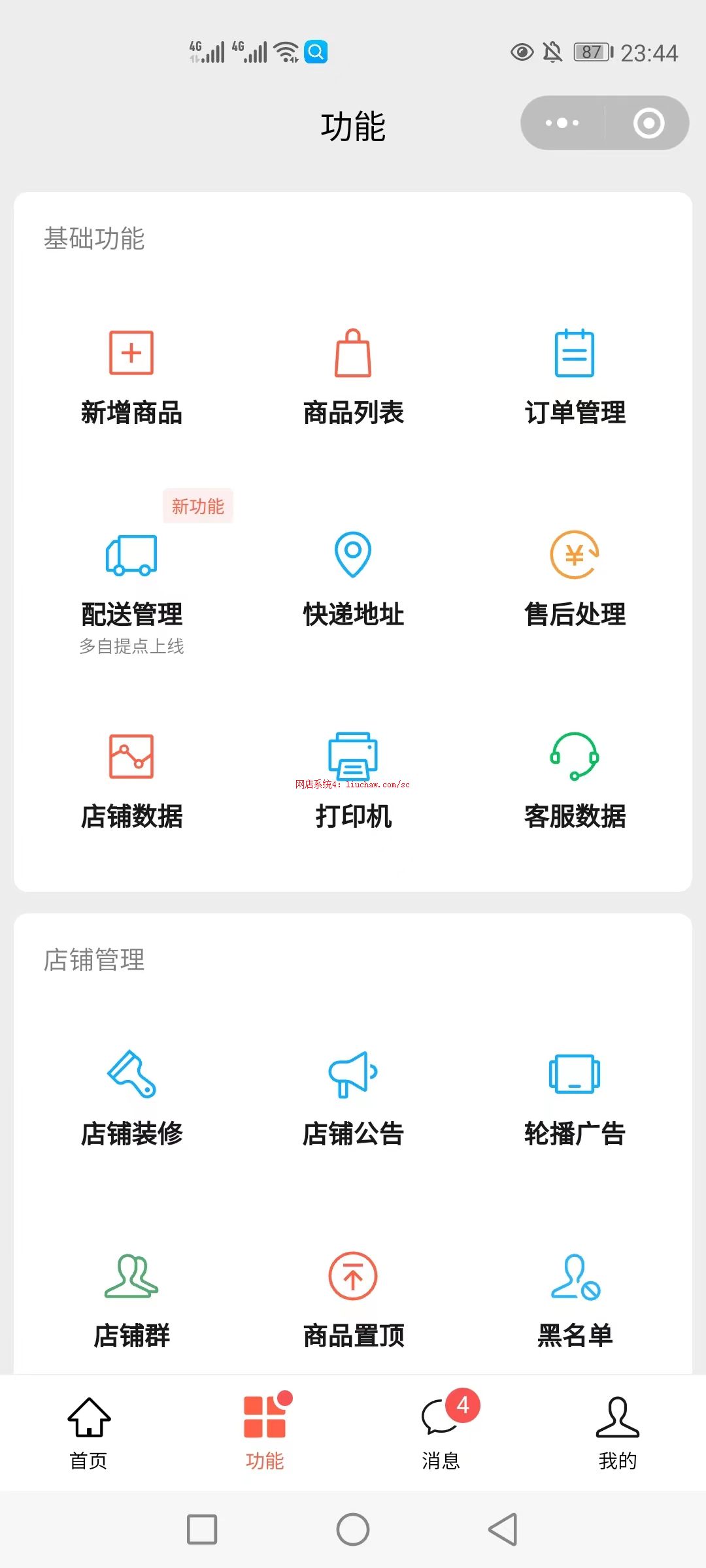The height and width of the screenshot is (1568, 706).
Task: Open 轮播广告 carousel ads
Action: click(575, 1099)
